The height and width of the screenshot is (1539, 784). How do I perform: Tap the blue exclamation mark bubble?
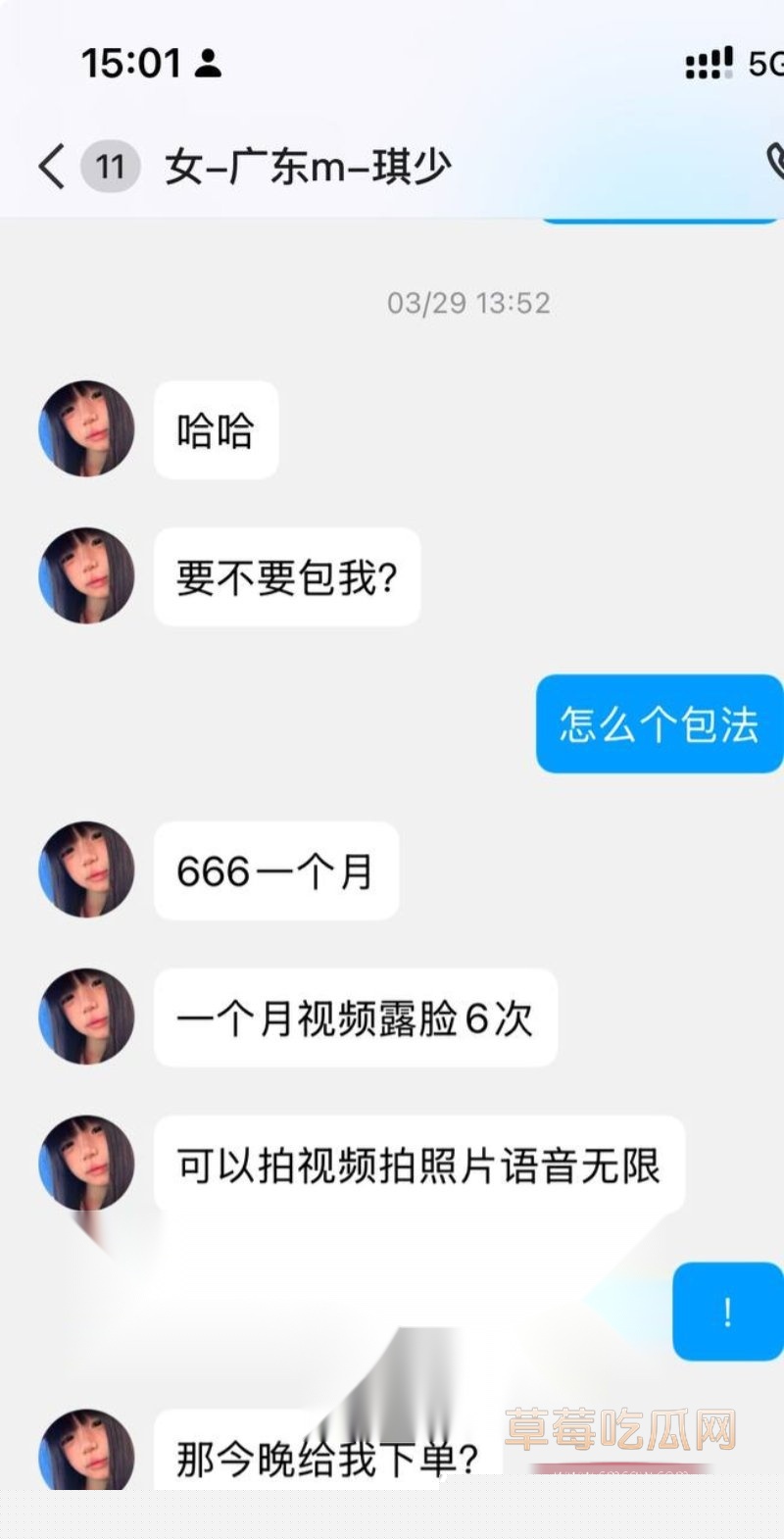click(726, 1312)
